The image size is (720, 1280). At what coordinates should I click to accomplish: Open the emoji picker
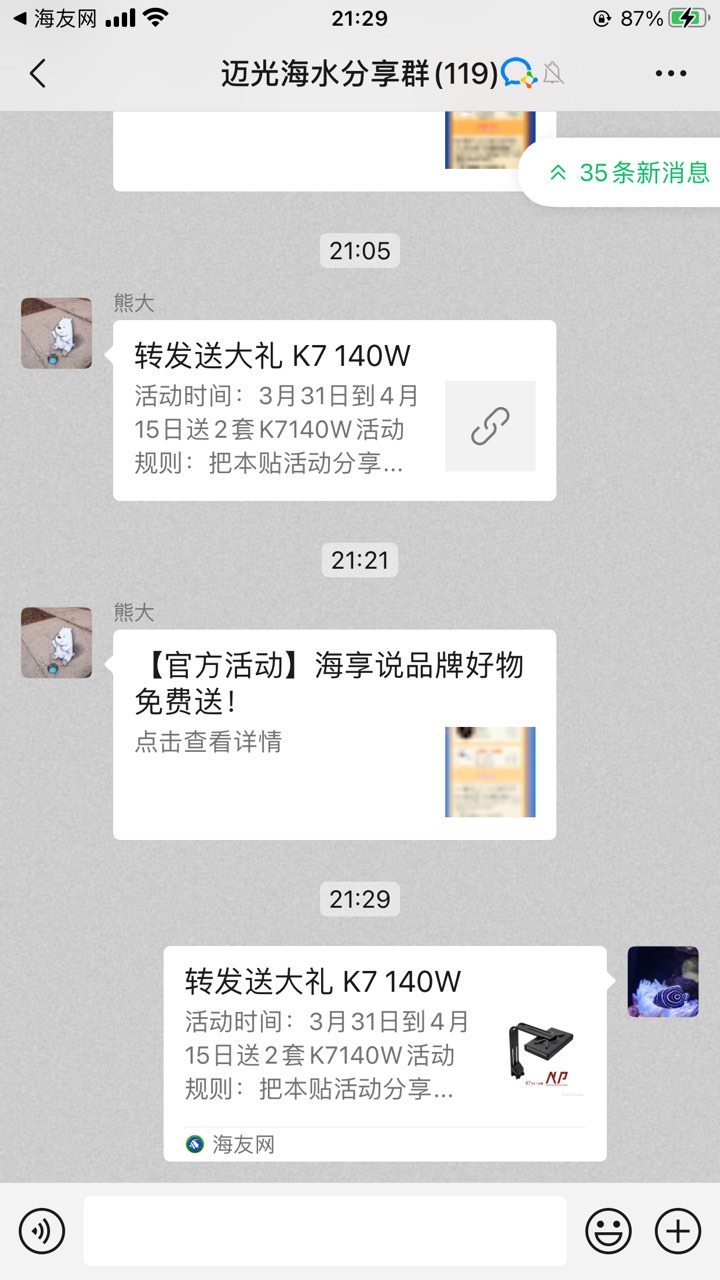coord(607,1230)
